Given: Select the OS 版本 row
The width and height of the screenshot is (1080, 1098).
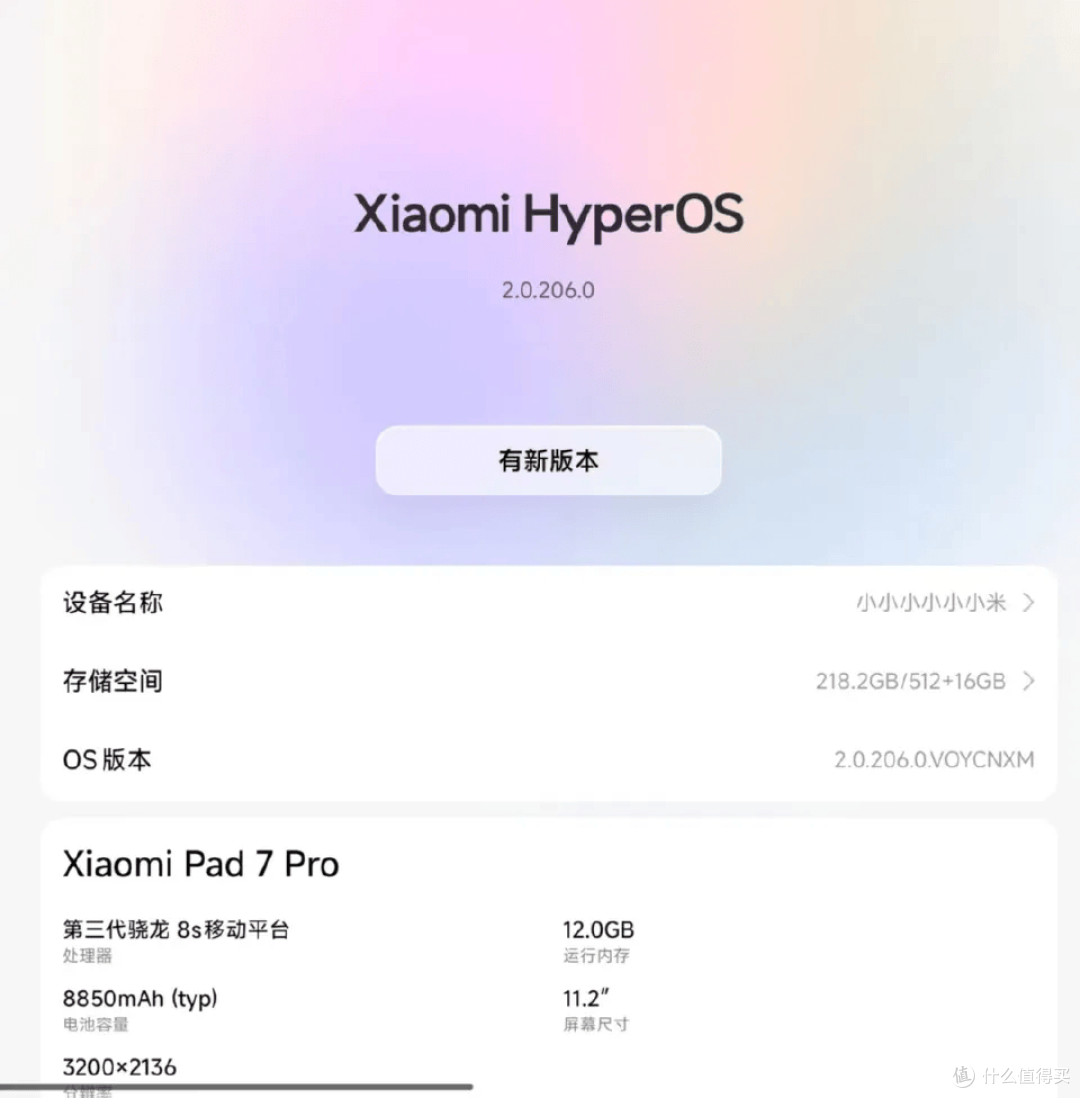Looking at the screenshot, I should click(548, 759).
